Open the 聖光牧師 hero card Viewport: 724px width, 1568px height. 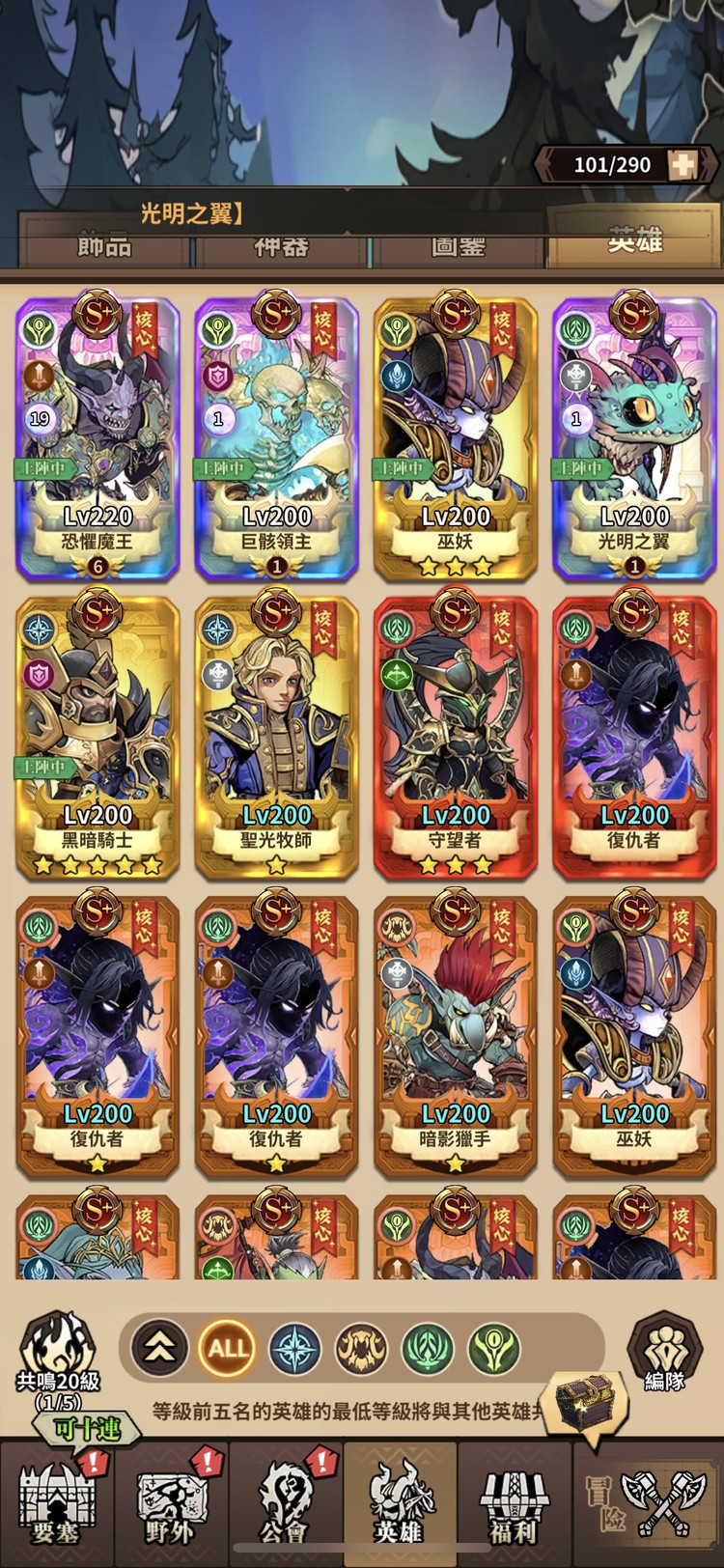click(276, 739)
